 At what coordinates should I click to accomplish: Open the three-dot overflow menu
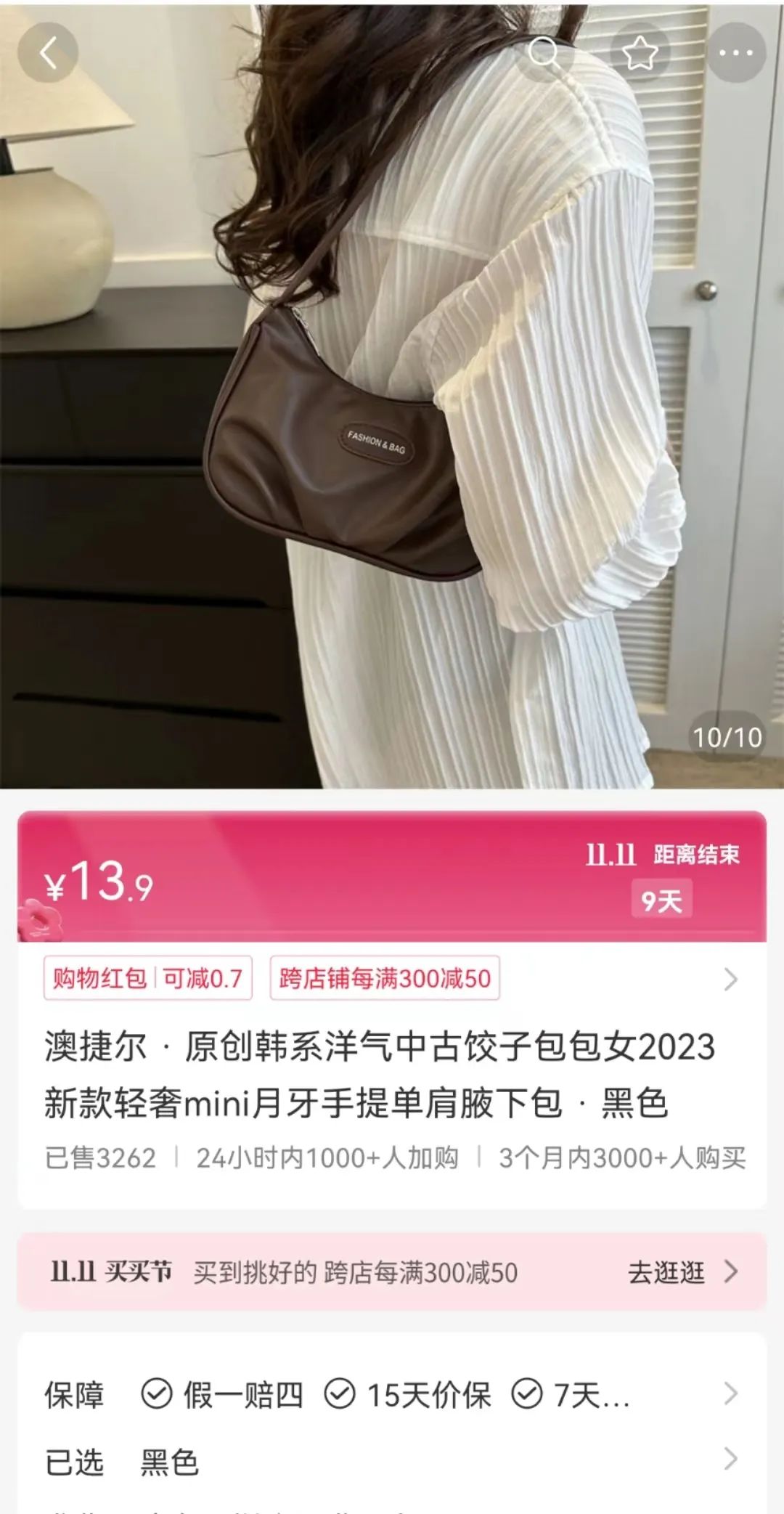[736, 53]
